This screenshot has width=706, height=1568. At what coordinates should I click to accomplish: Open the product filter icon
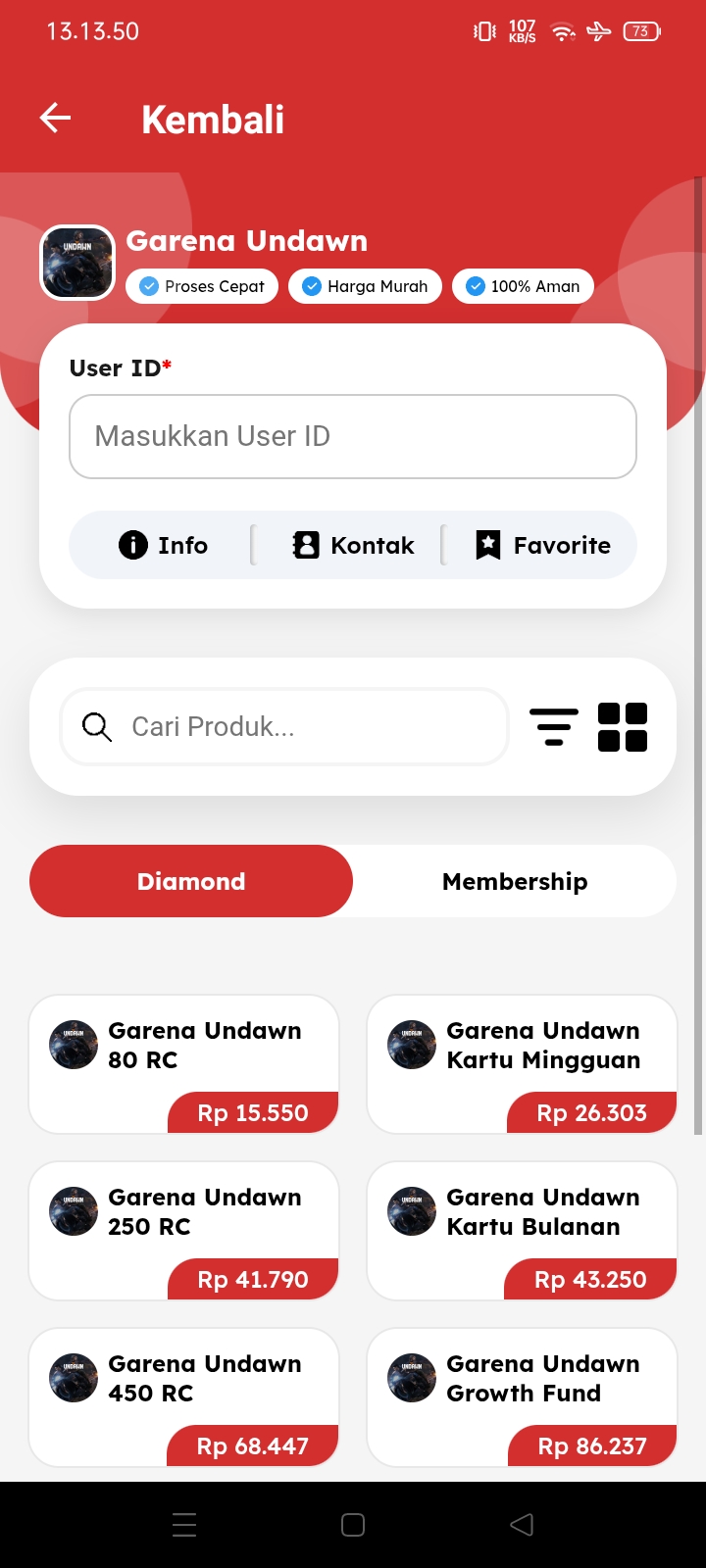coord(553,727)
